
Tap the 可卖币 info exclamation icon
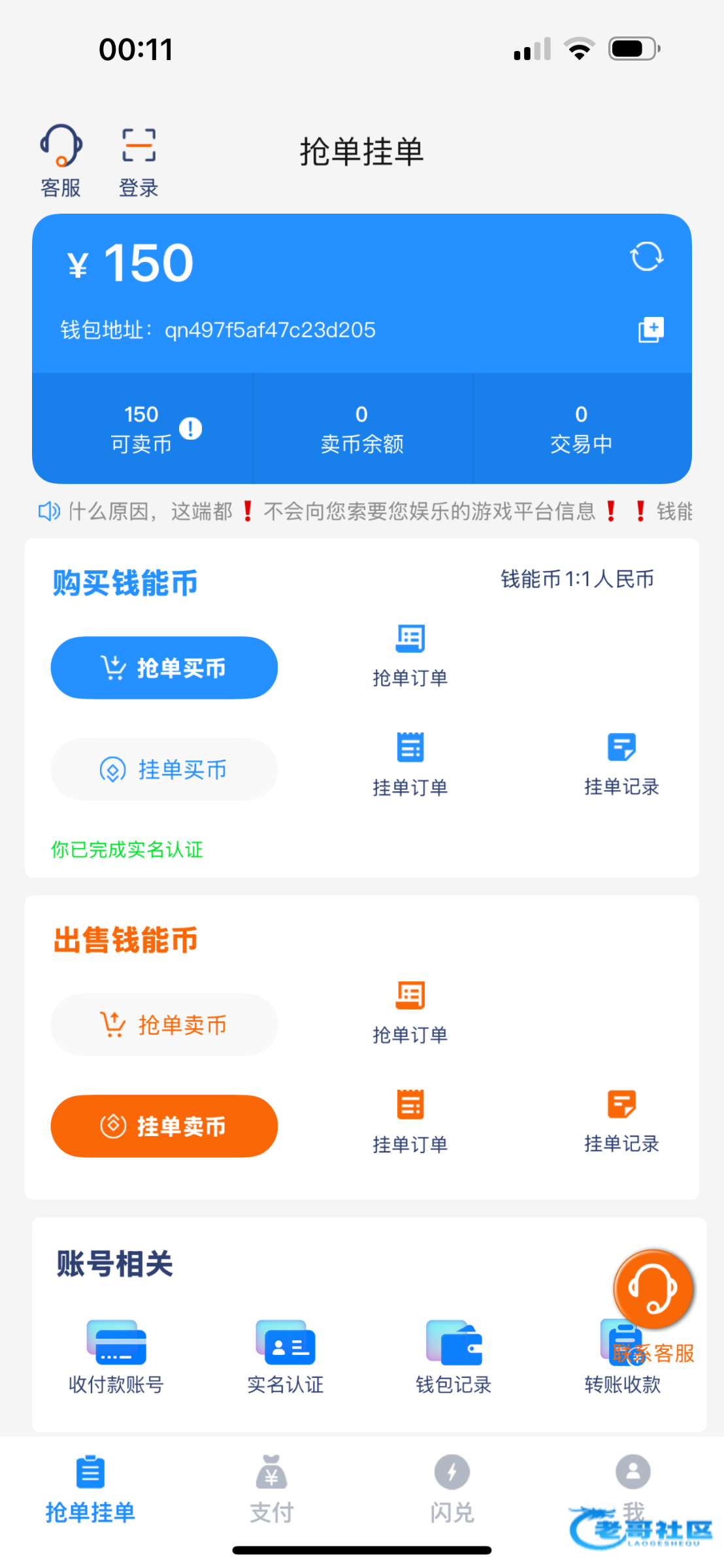click(x=191, y=429)
